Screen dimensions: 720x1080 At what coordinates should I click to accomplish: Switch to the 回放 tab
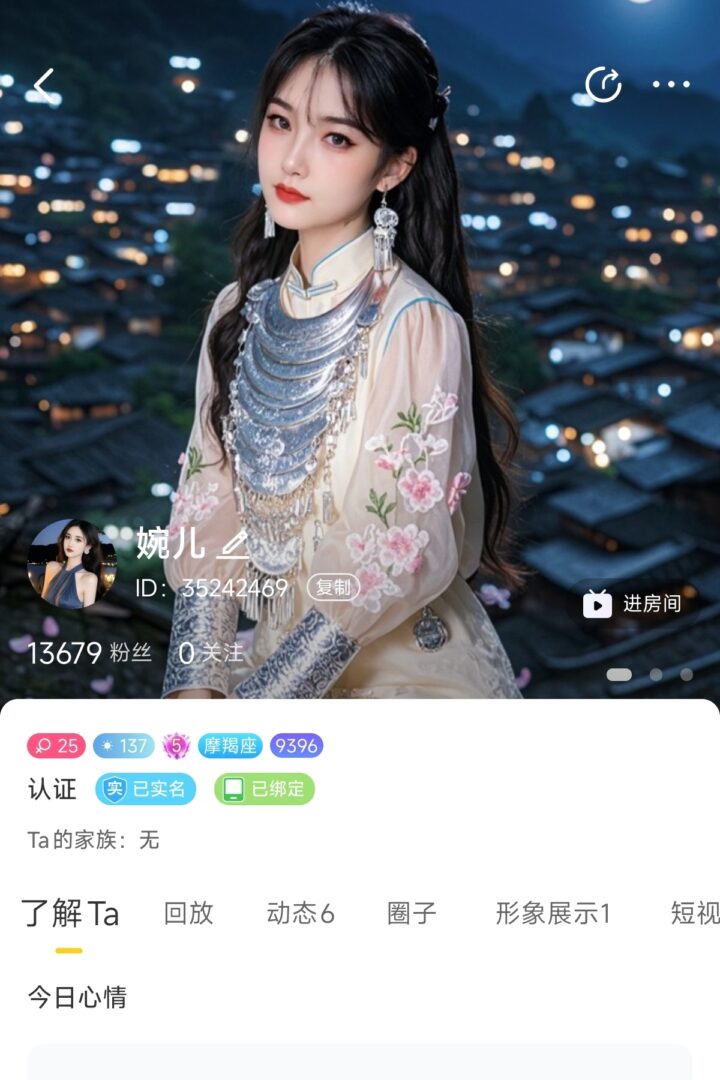coord(189,912)
